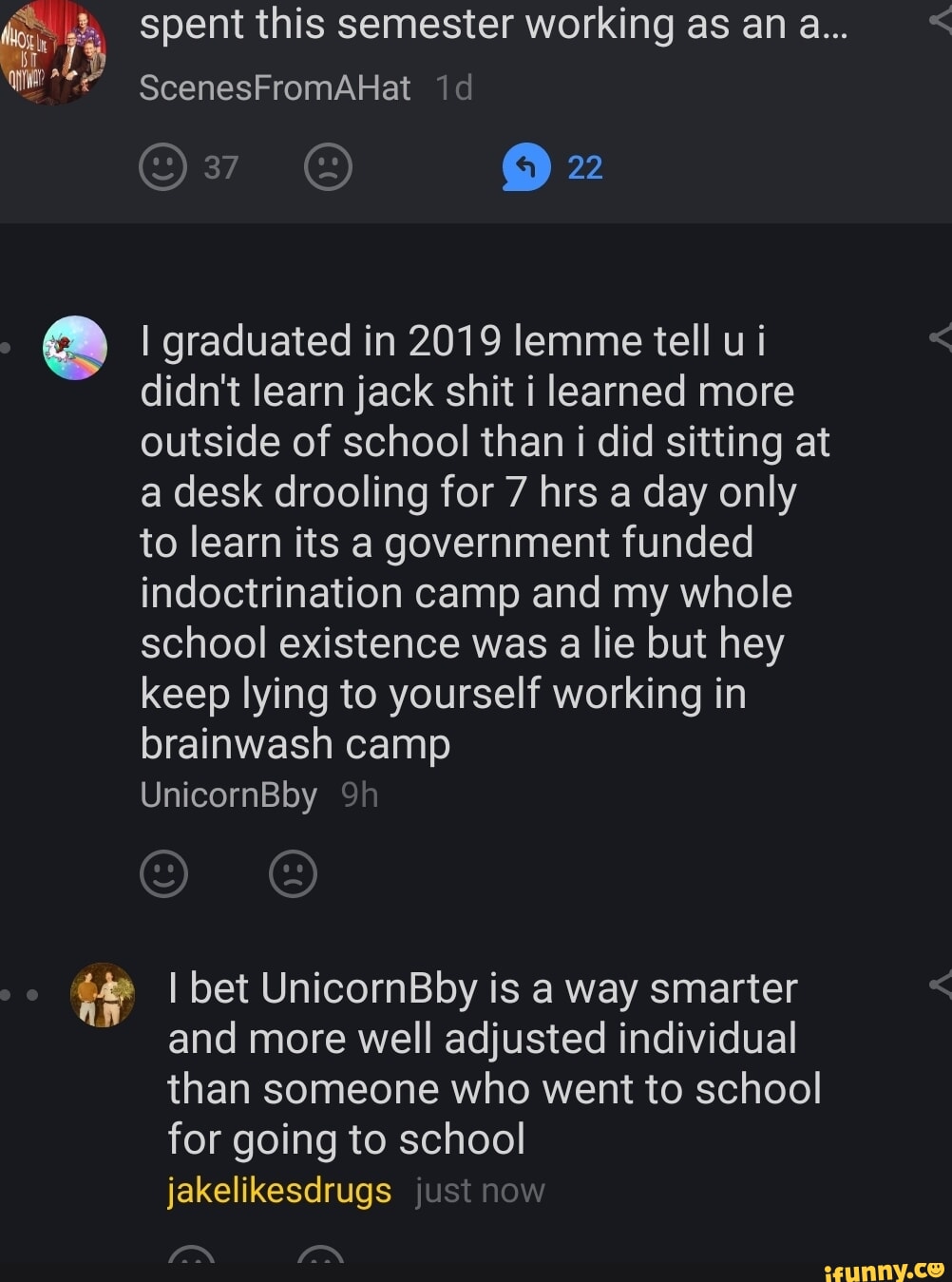Image resolution: width=952 pixels, height=1282 pixels.
Task: Share jakelikesdrugs' comment
Action: pyautogui.click(x=941, y=985)
